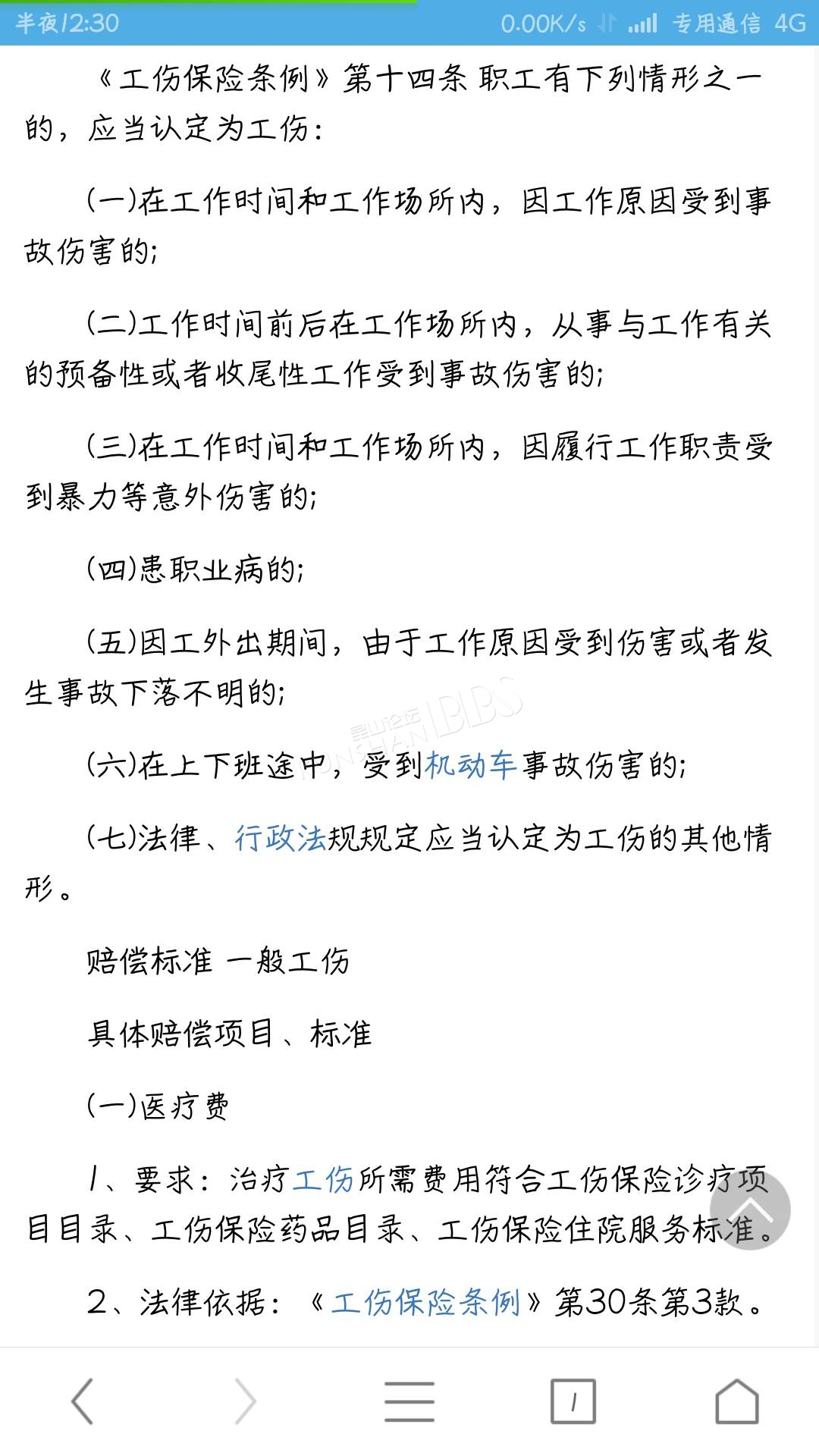Screen dimensions: 819x1456
Task: Open the 工伤保险条例 link
Action: (x=425, y=1302)
